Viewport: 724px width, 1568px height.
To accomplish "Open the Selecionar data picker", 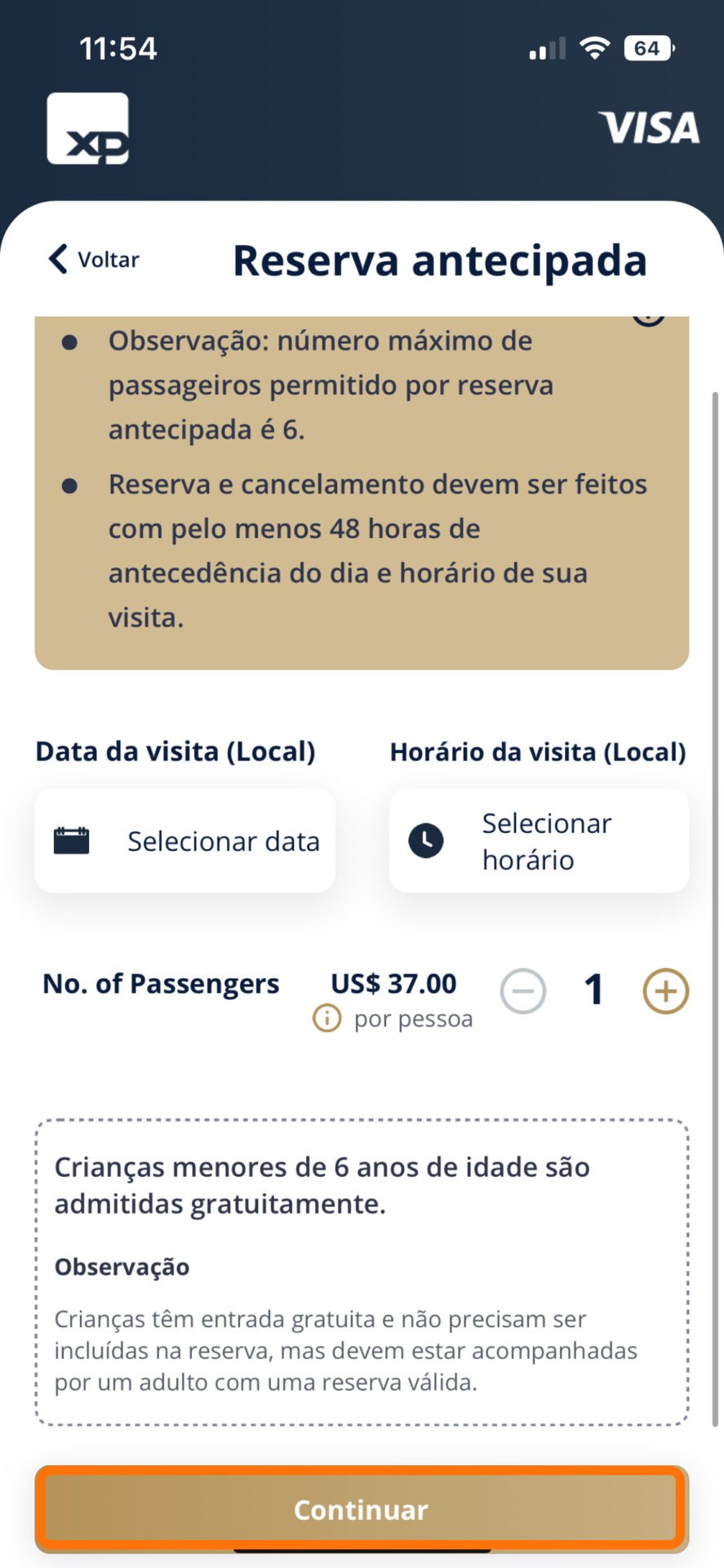I will [x=185, y=840].
